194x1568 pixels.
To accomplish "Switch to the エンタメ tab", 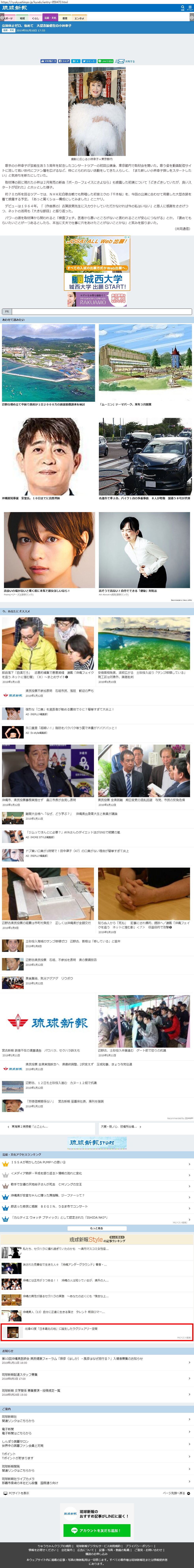I will 79,18.
